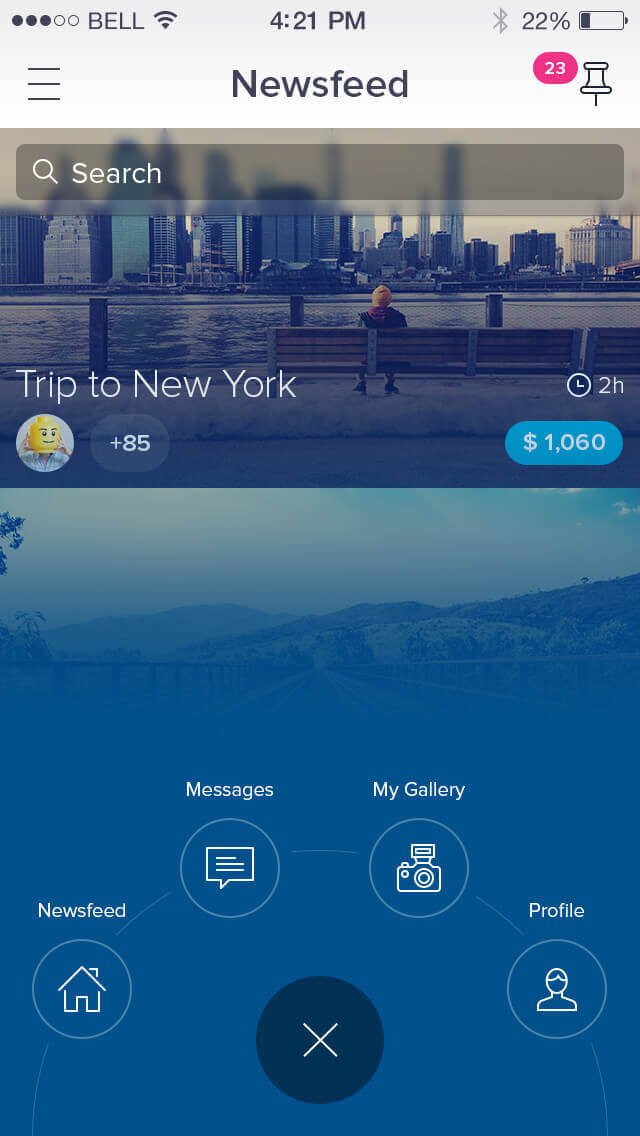Open the Lego avatar profile picture
The width and height of the screenshot is (640, 1136).
[45, 443]
